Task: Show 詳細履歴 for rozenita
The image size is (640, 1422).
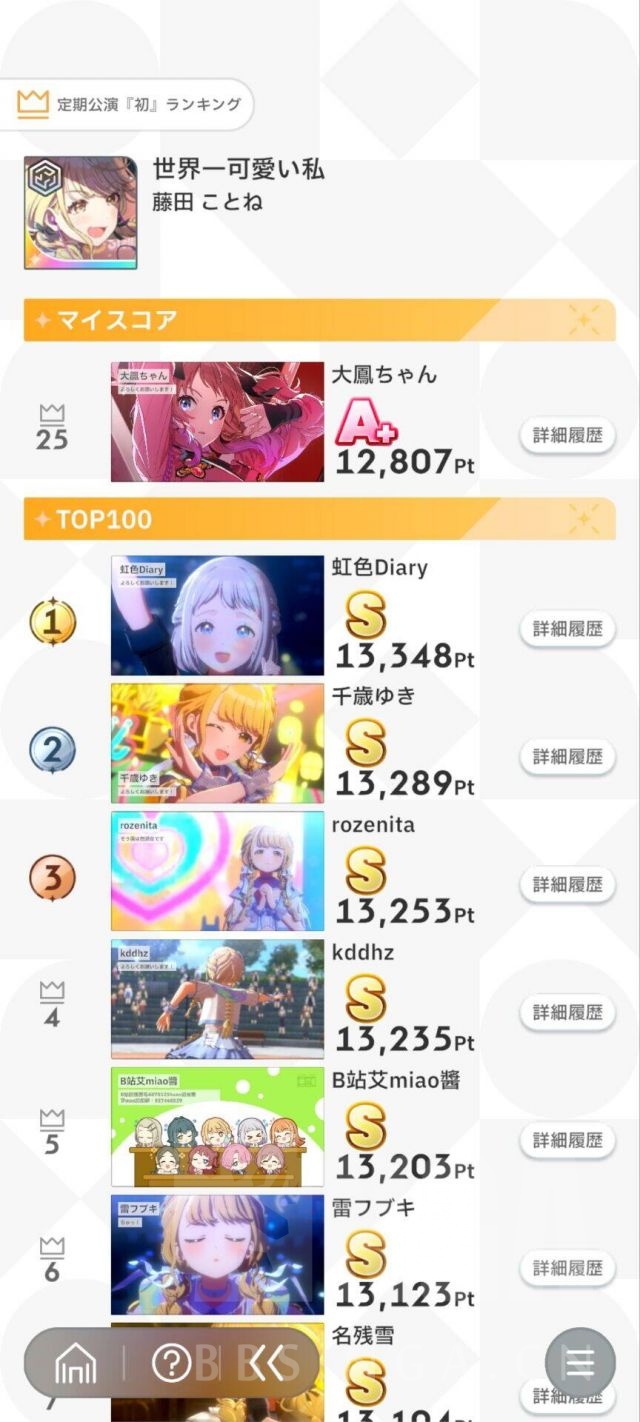Action: click(567, 885)
